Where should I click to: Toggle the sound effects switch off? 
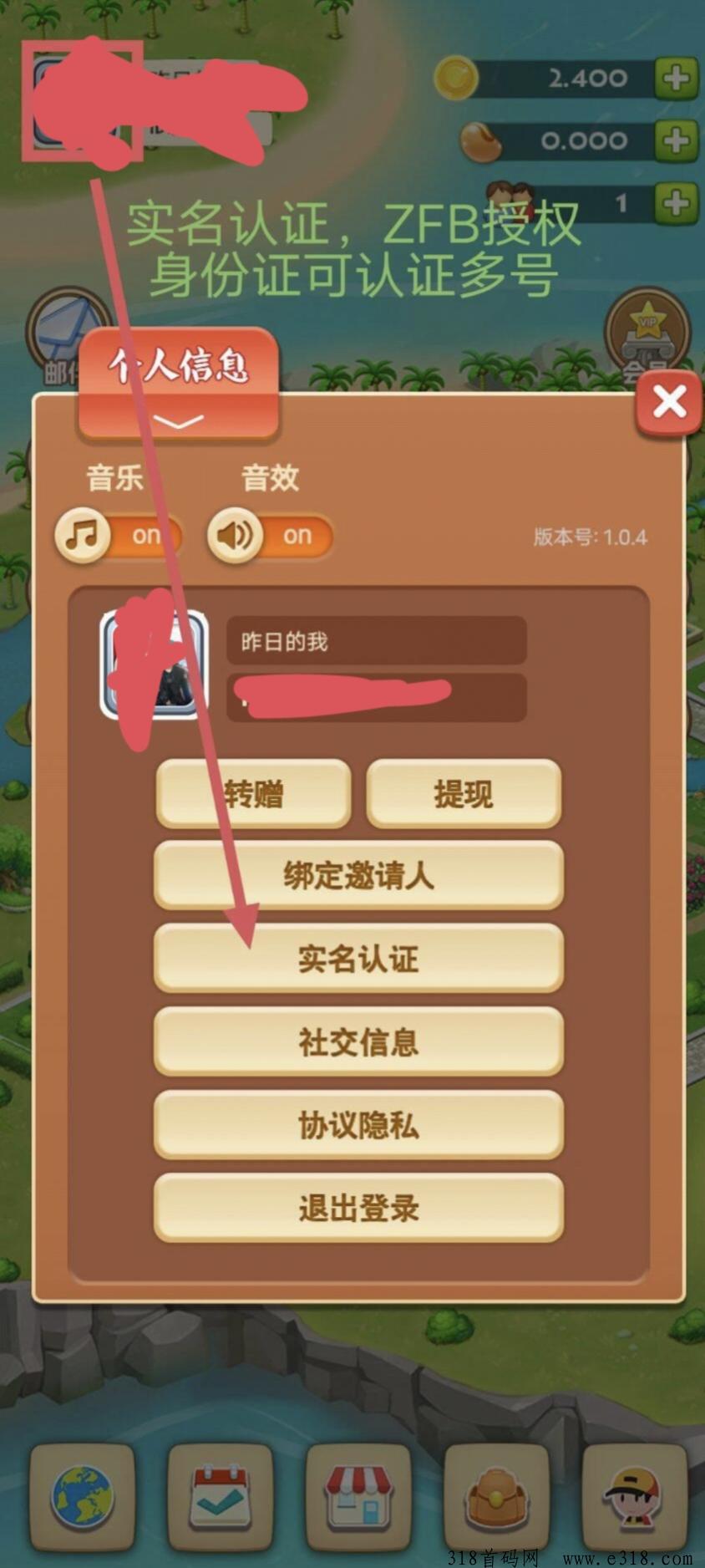(270, 535)
